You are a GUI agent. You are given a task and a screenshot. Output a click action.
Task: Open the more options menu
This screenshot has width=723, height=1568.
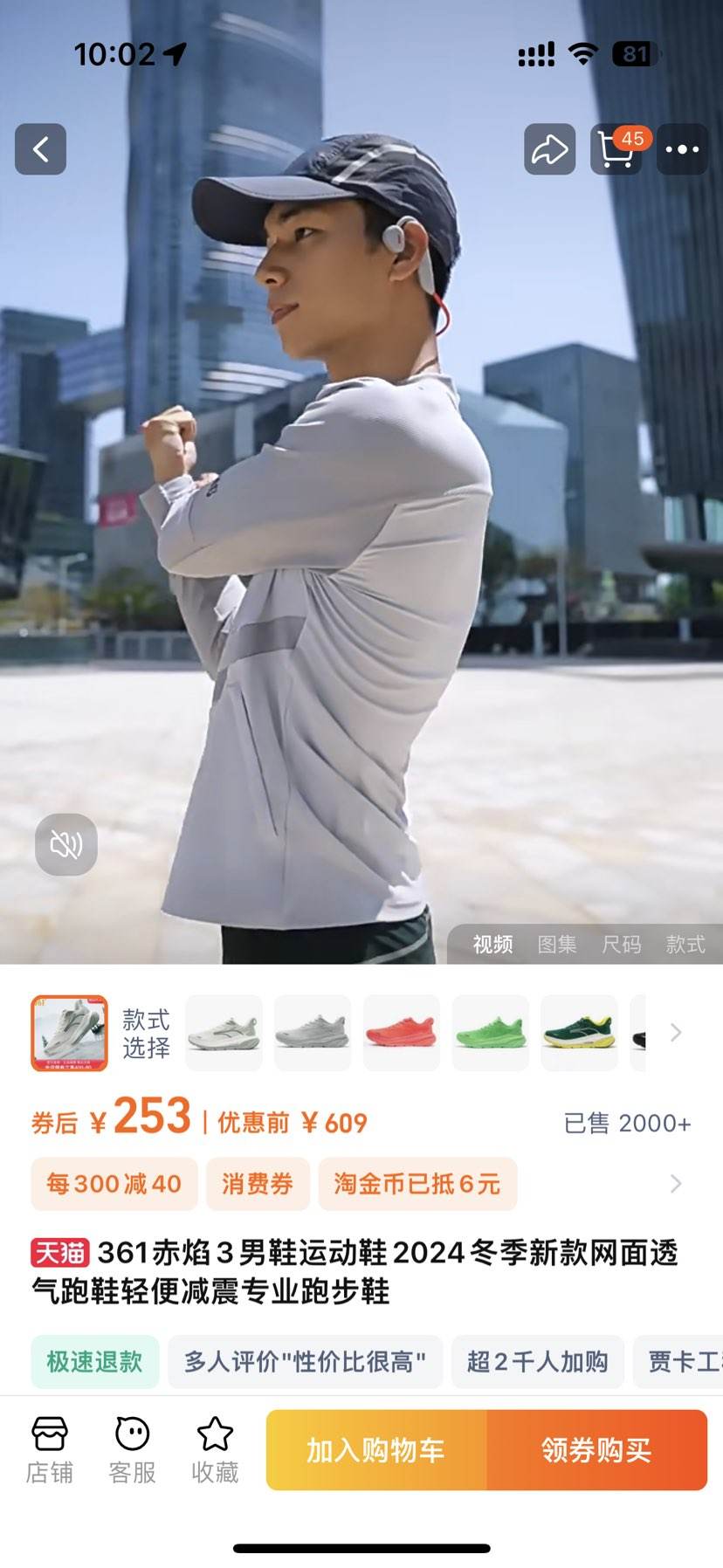(x=682, y=148)
